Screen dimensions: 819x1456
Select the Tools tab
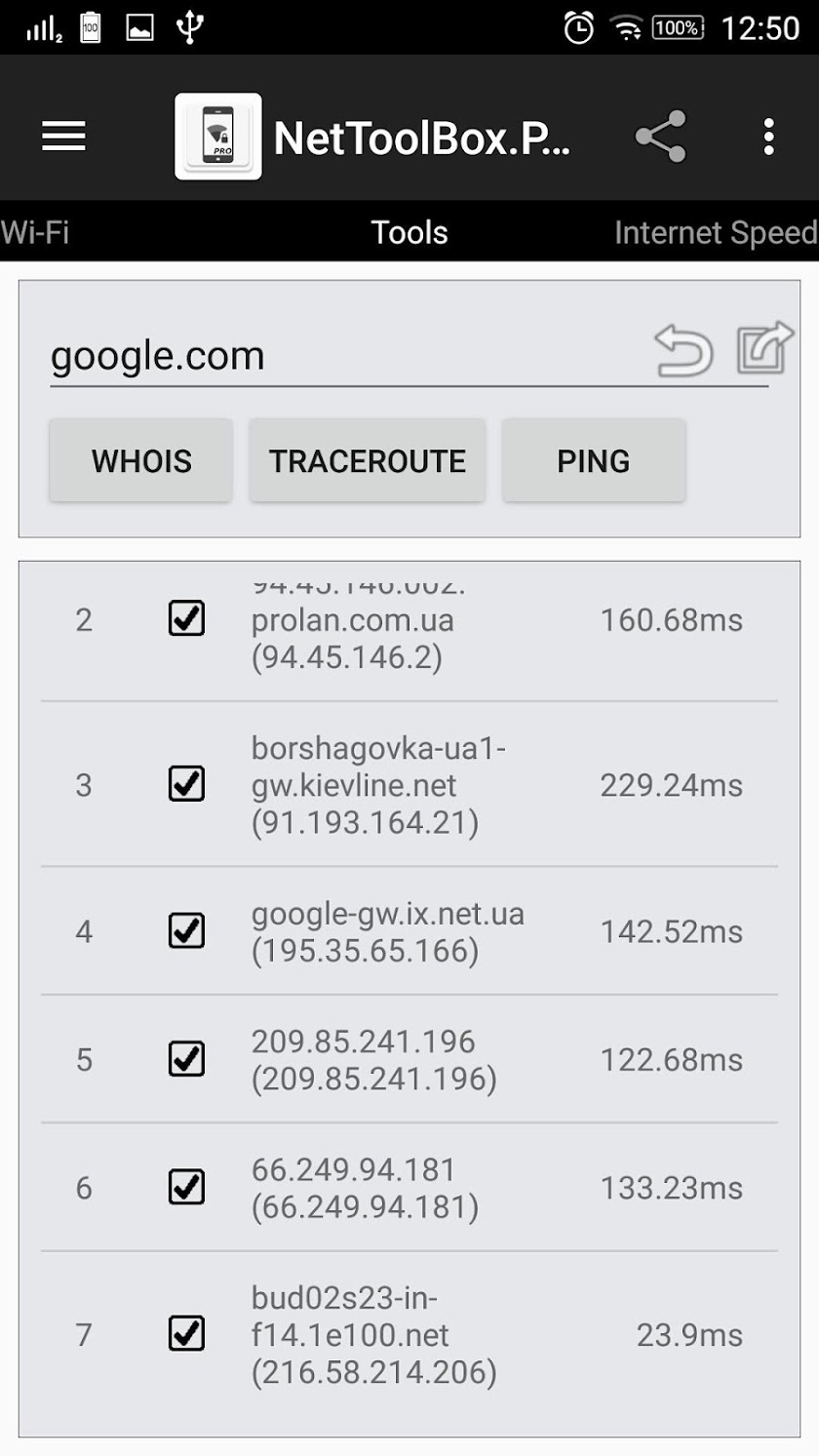click(409, 232)
